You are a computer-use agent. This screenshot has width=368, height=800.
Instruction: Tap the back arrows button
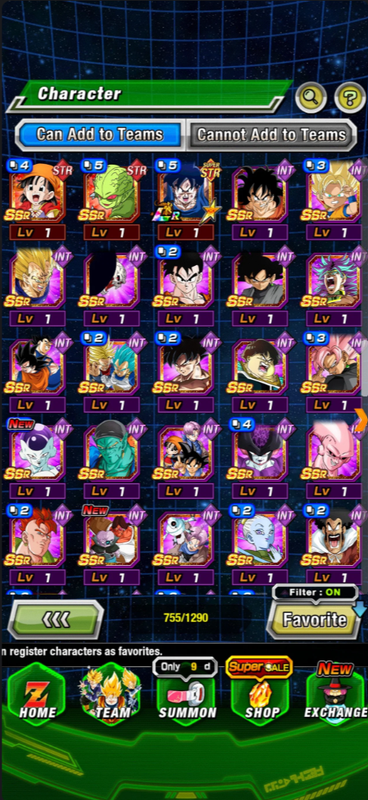tap(56, 619)
